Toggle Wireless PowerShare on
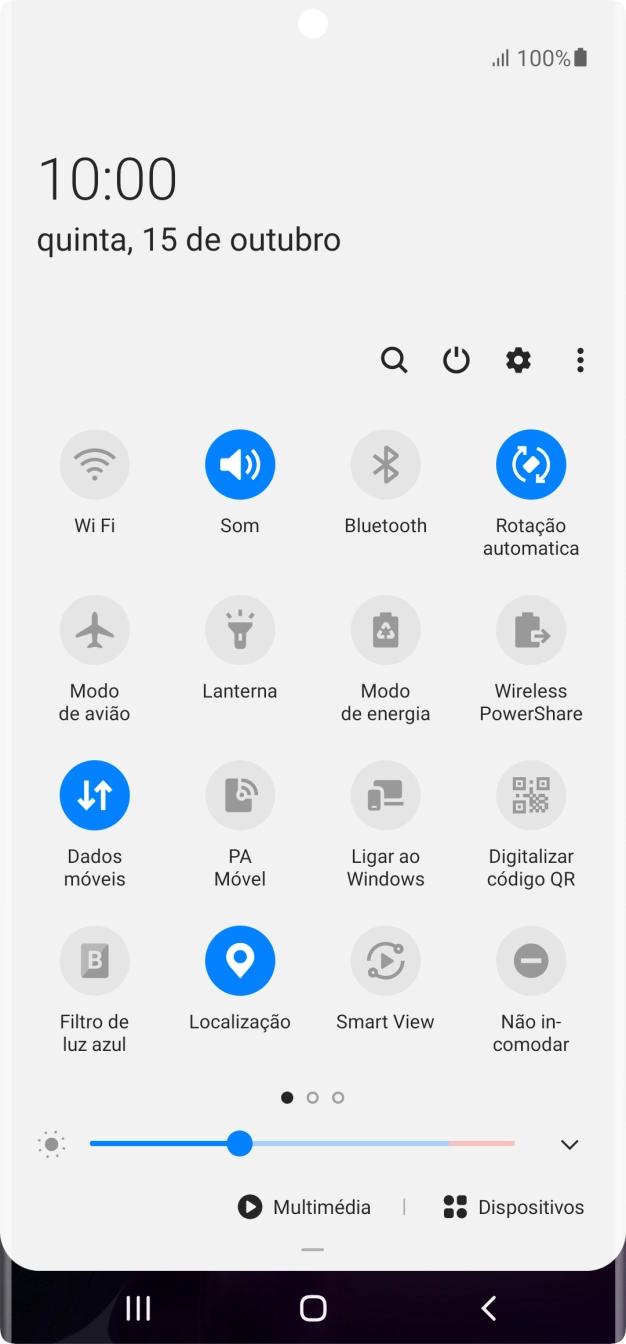The width and height of the screenshot is (626, 1344). click(x=531, y=630)
